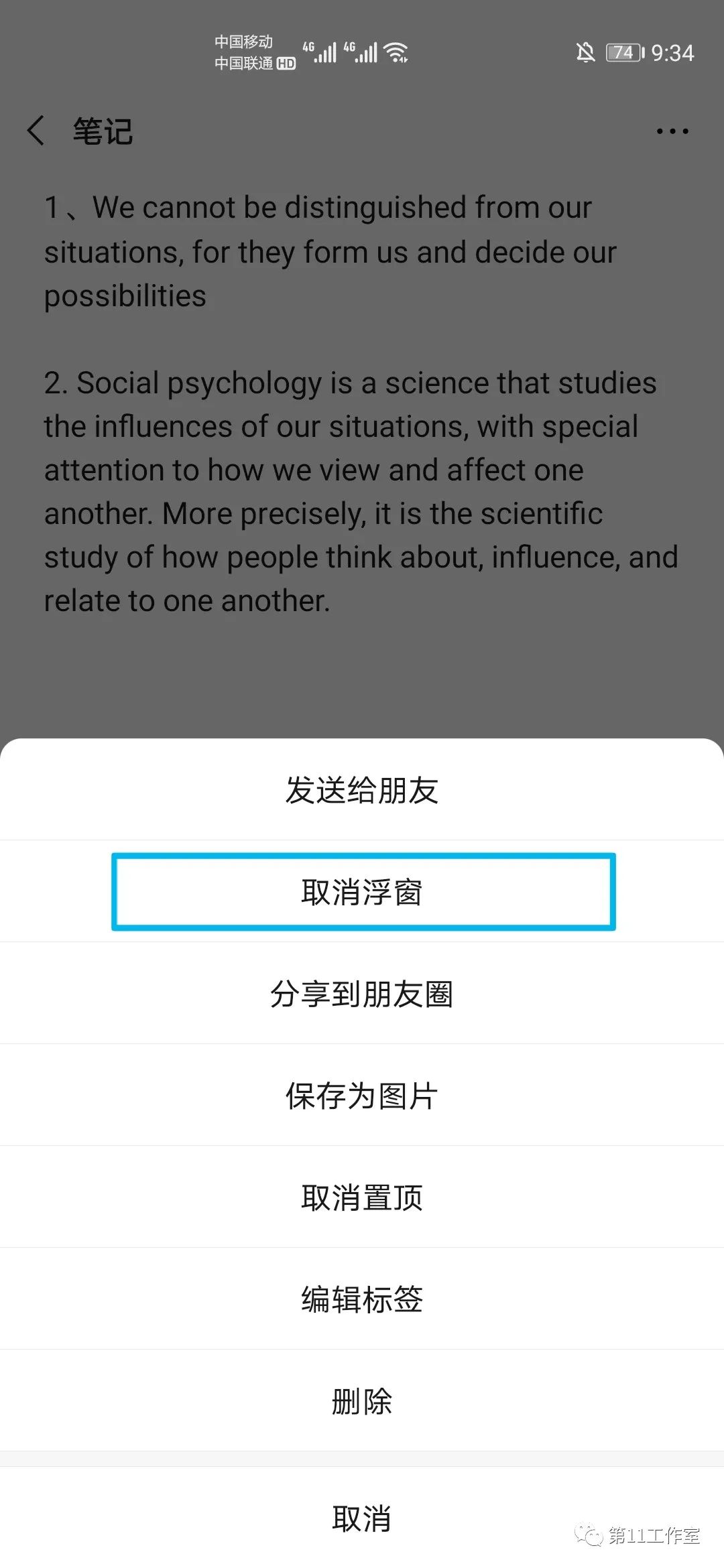Unpin the note with 取消置顶
The height and width of the screenshot is (1568, 724).
point(362,1197)
